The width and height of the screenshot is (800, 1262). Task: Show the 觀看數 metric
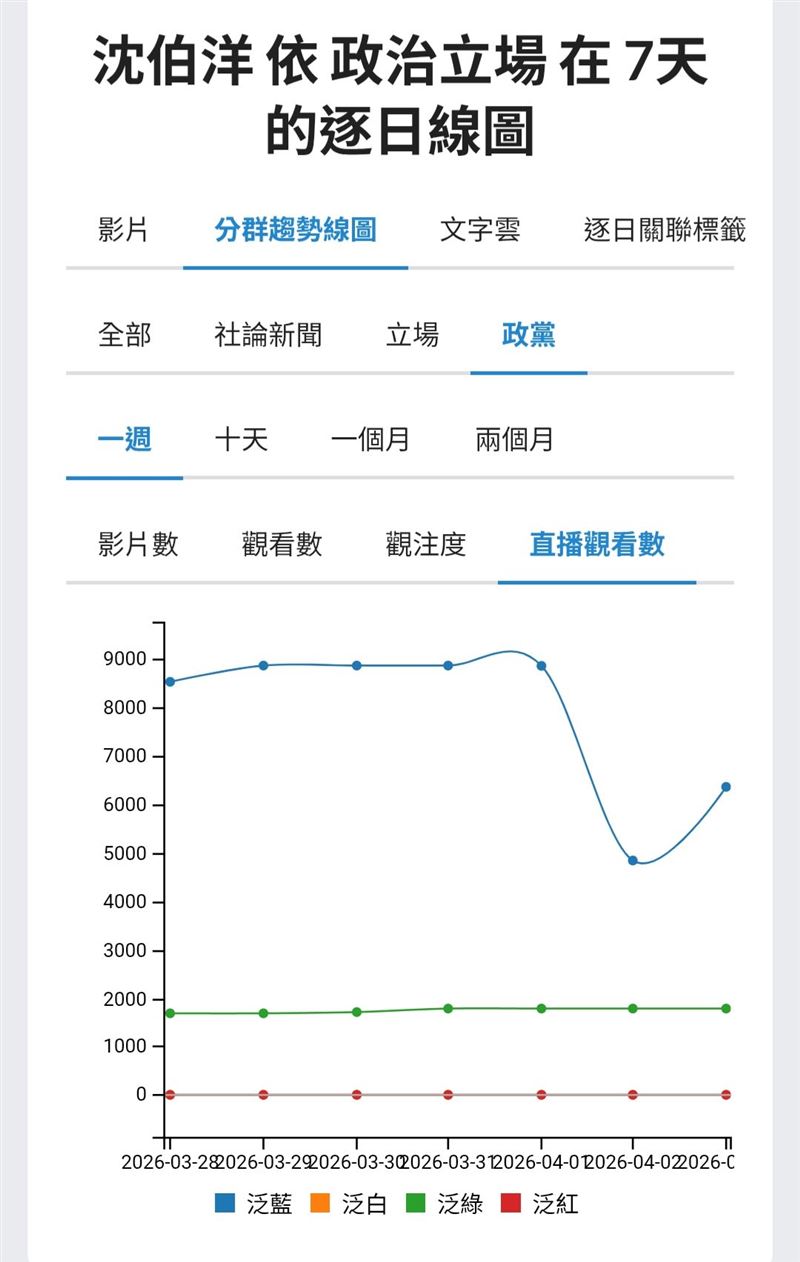coord(282,545)
